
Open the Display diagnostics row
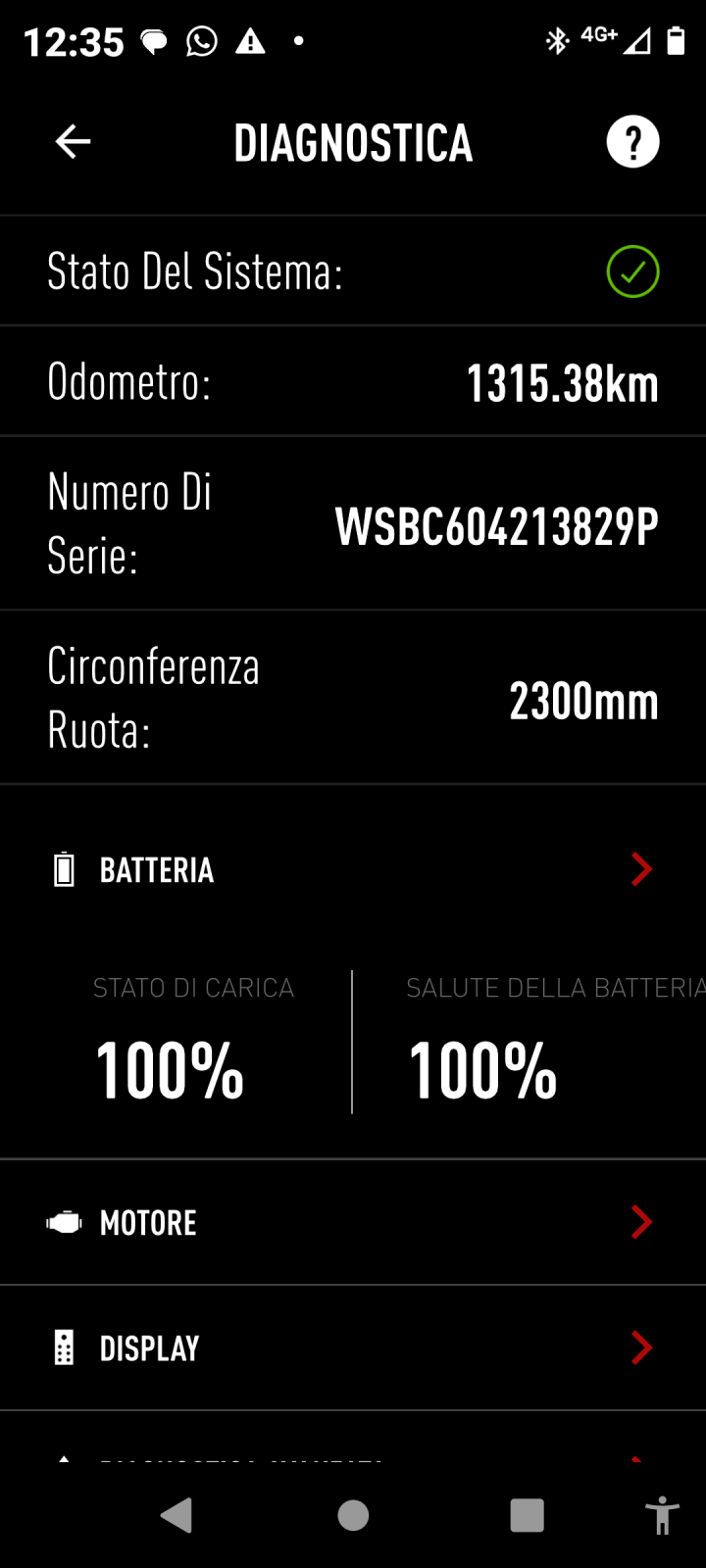(x=353, y=1348)
